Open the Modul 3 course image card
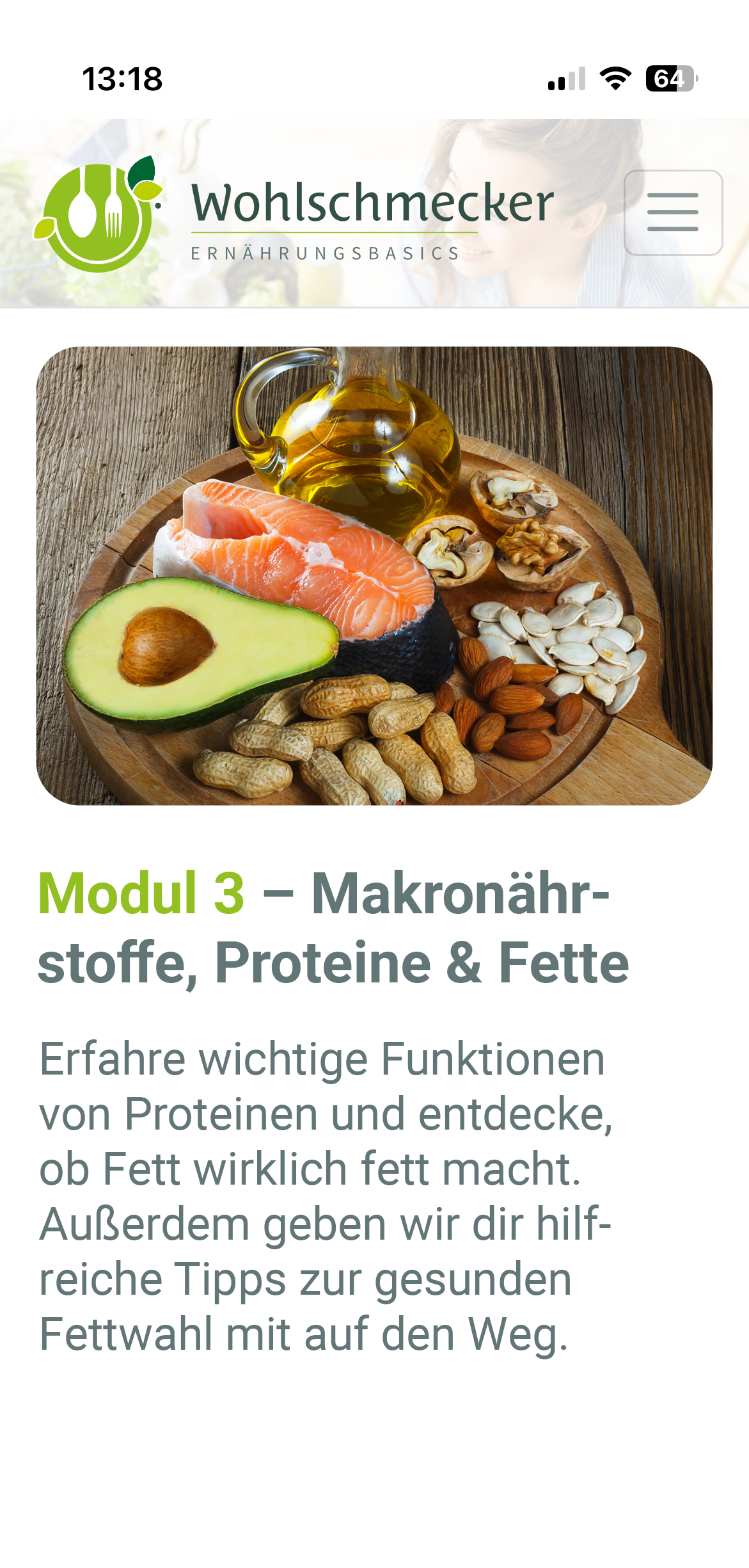Screen dimensions: 749x1568 point(374,576)
